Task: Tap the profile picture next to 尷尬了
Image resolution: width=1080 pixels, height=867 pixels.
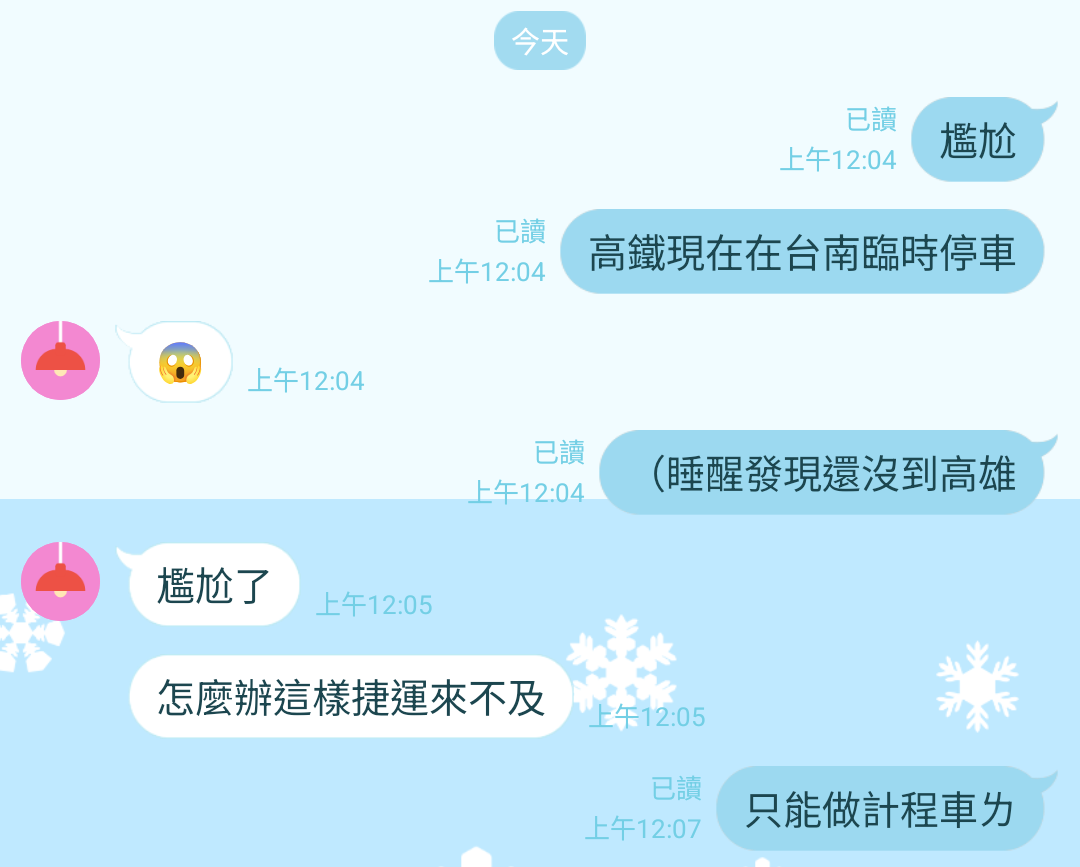Action: 60,582
